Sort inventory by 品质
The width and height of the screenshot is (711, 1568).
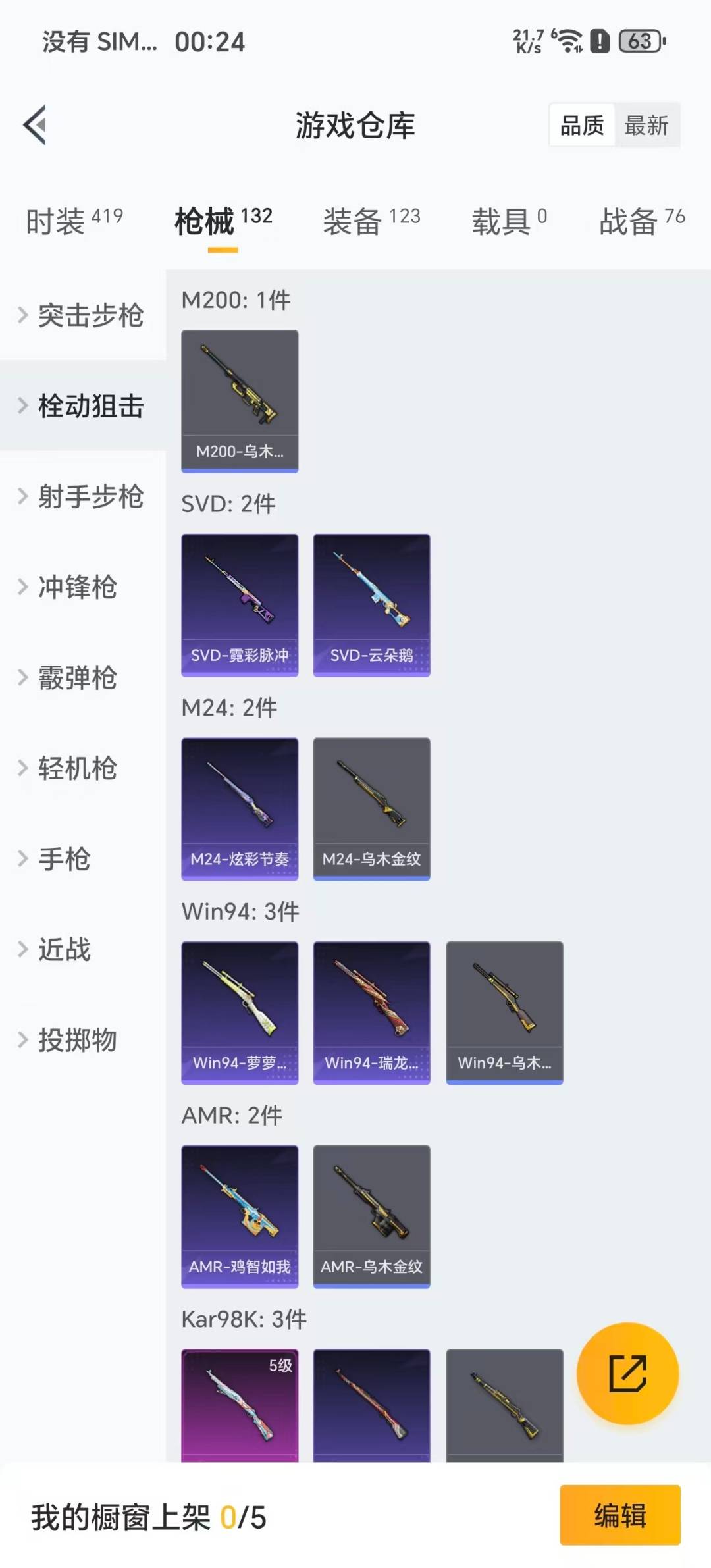[580, 126]
